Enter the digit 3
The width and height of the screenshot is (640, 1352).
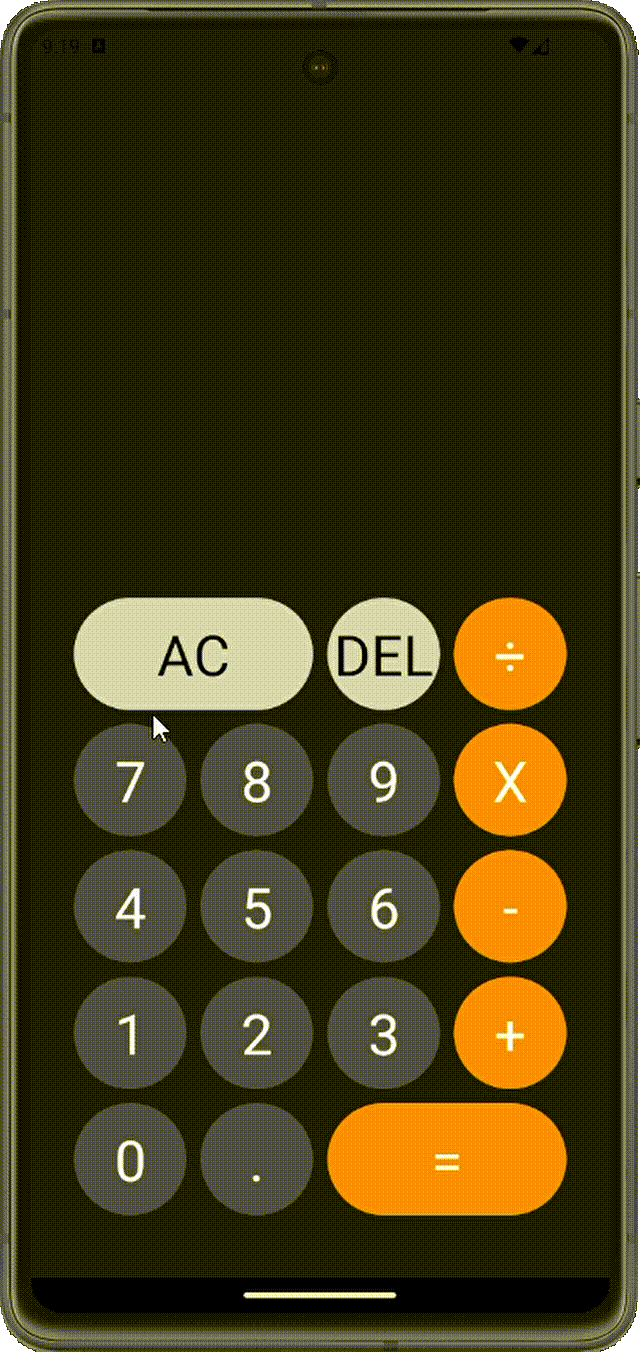pyautogui.click(x=384, y=1033)
